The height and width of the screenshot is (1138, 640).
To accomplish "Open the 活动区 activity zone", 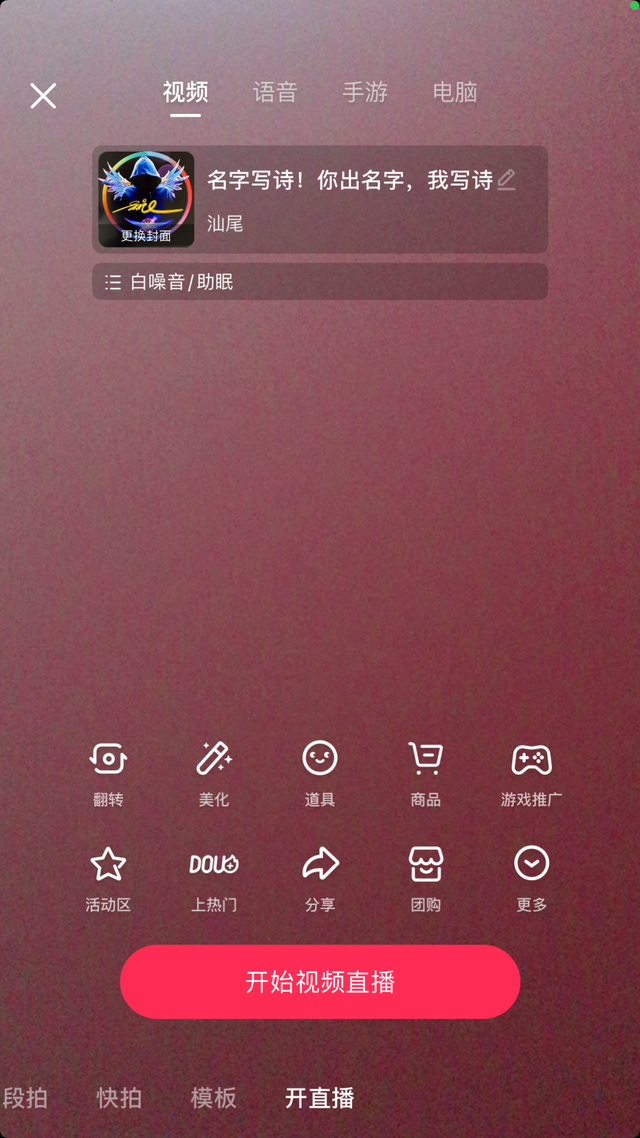I will point(108,877).
